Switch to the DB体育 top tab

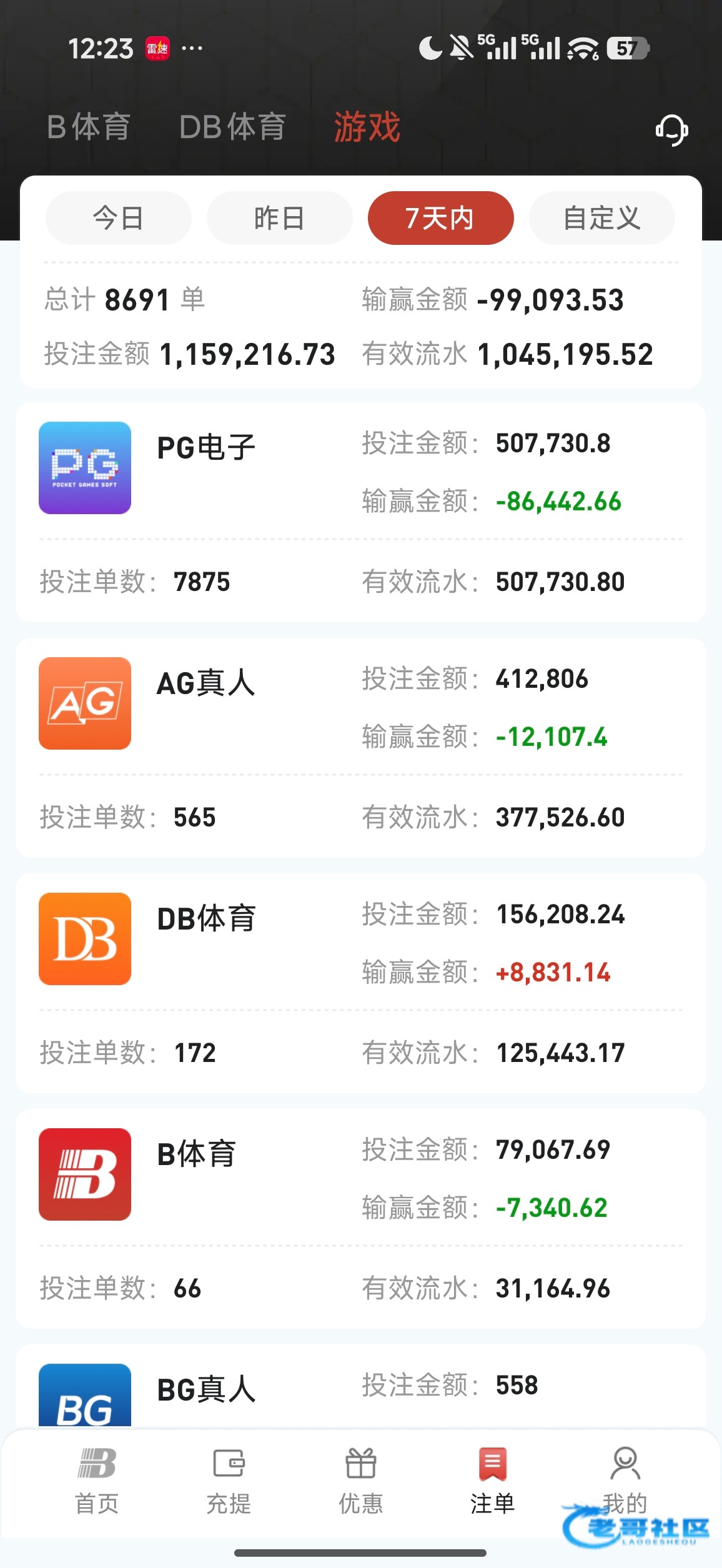[232, 127]
